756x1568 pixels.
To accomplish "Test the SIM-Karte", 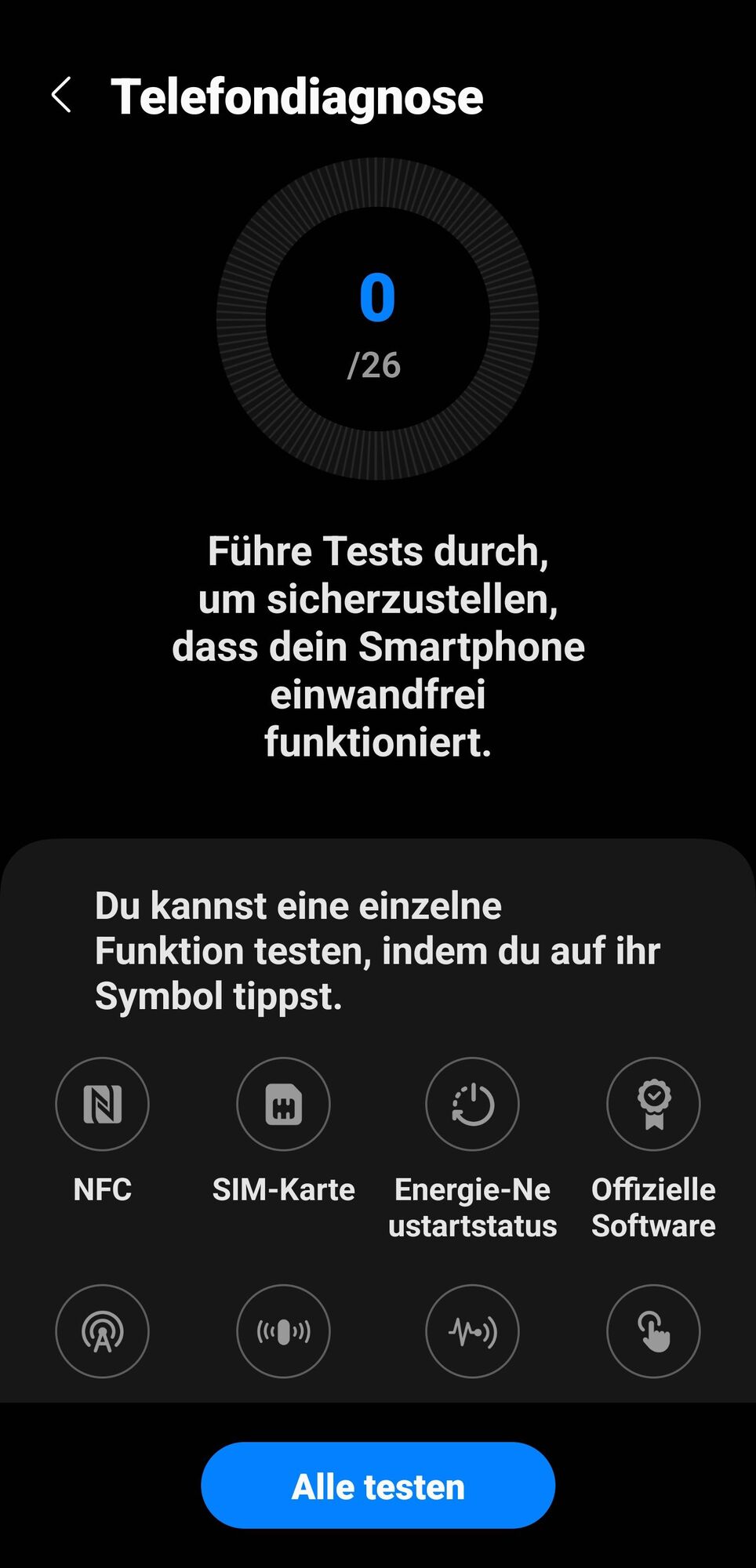I will pyautogui.click(x=283, y=1104).
